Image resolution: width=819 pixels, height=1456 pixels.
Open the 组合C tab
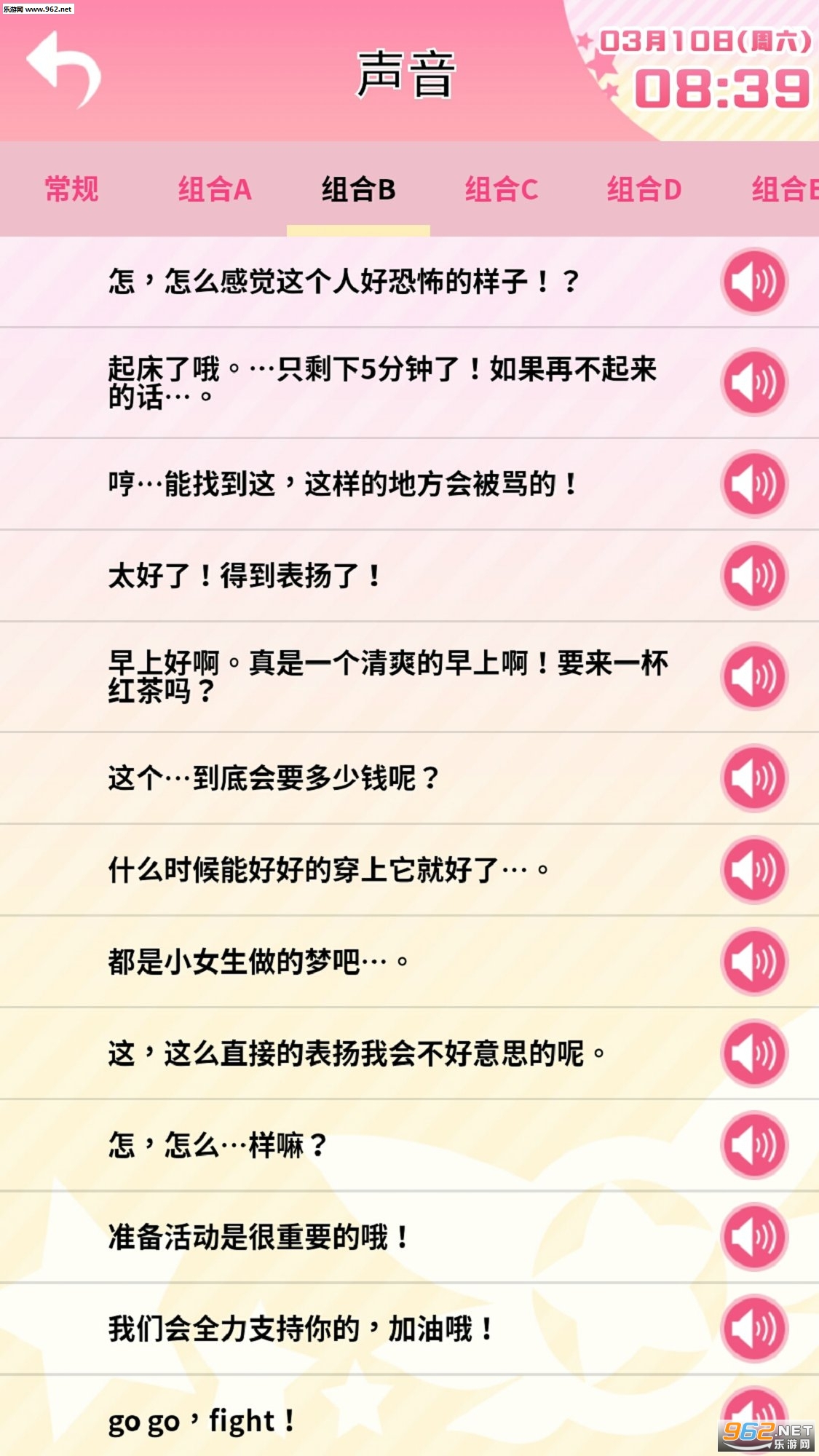(502, 189)
